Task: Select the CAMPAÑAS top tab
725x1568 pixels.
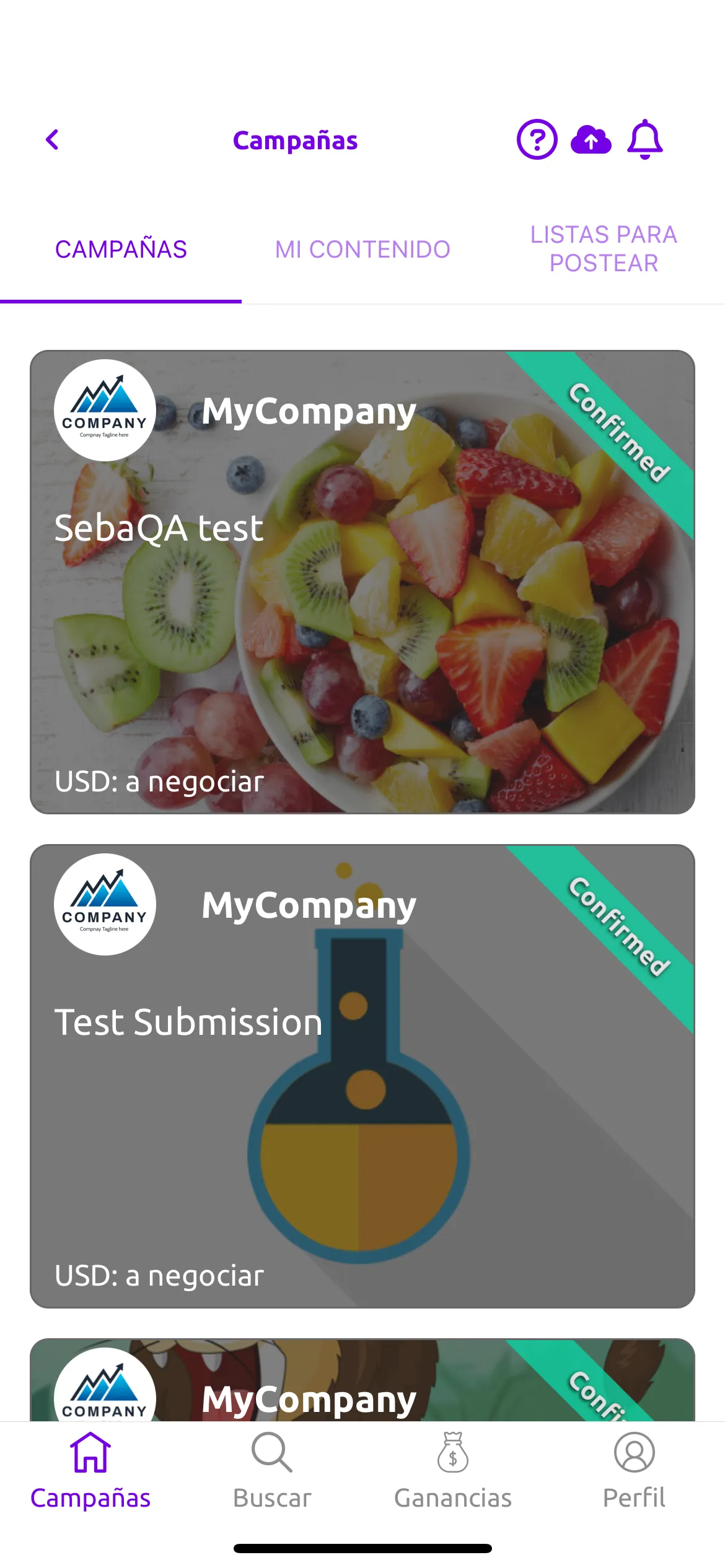Action: point(121,250)
